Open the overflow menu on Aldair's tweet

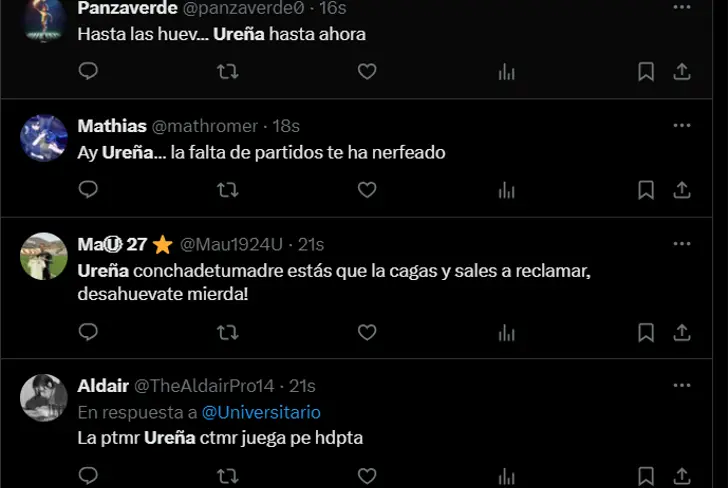pyautogui.click(x=682, y=385)
